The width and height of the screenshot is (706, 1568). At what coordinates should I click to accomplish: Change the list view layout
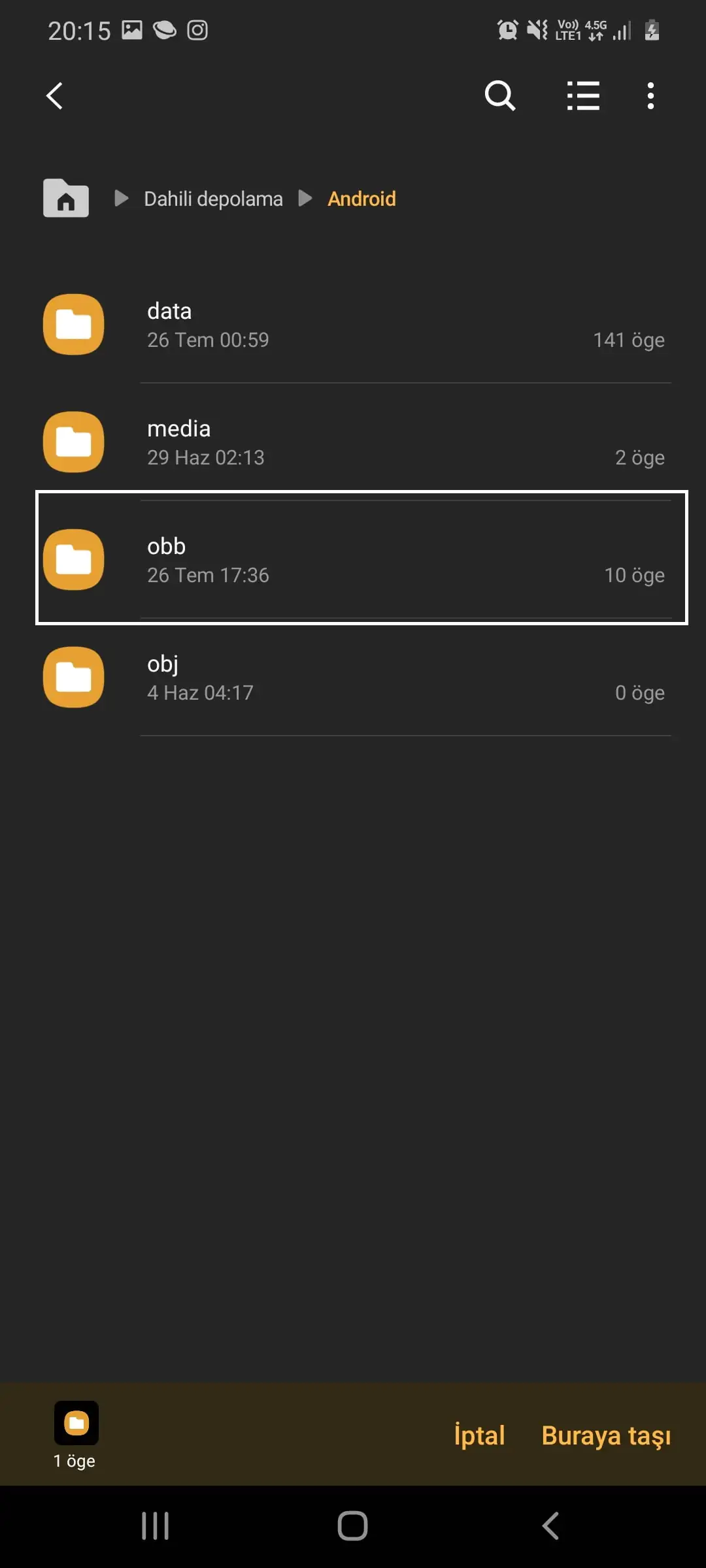coord(583,96)
